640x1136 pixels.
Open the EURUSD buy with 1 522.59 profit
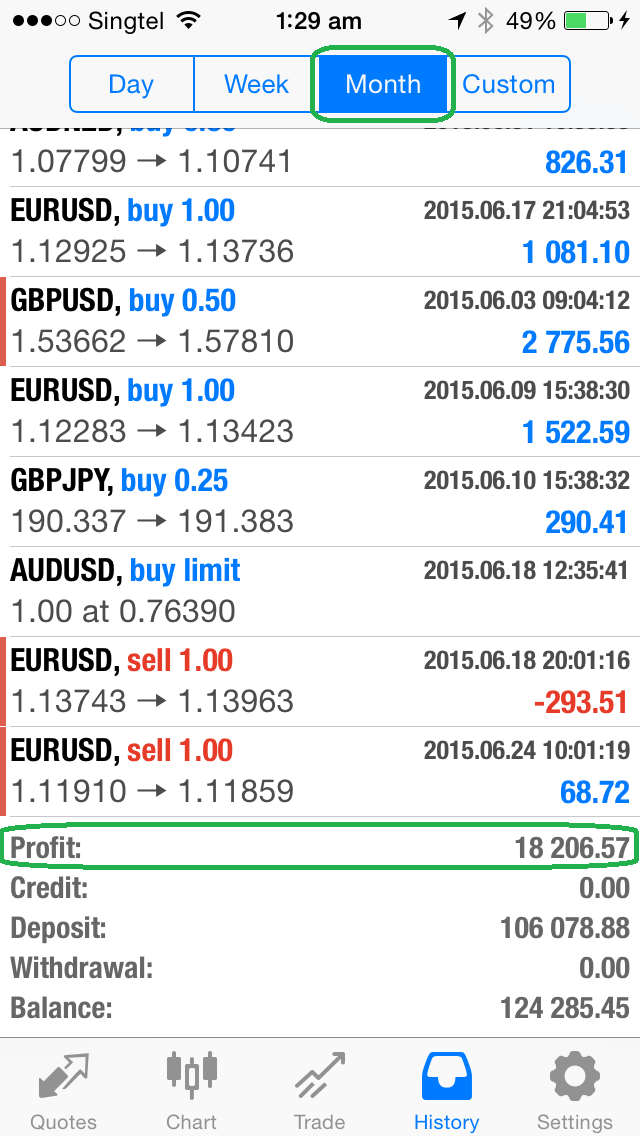click(320, 411)
